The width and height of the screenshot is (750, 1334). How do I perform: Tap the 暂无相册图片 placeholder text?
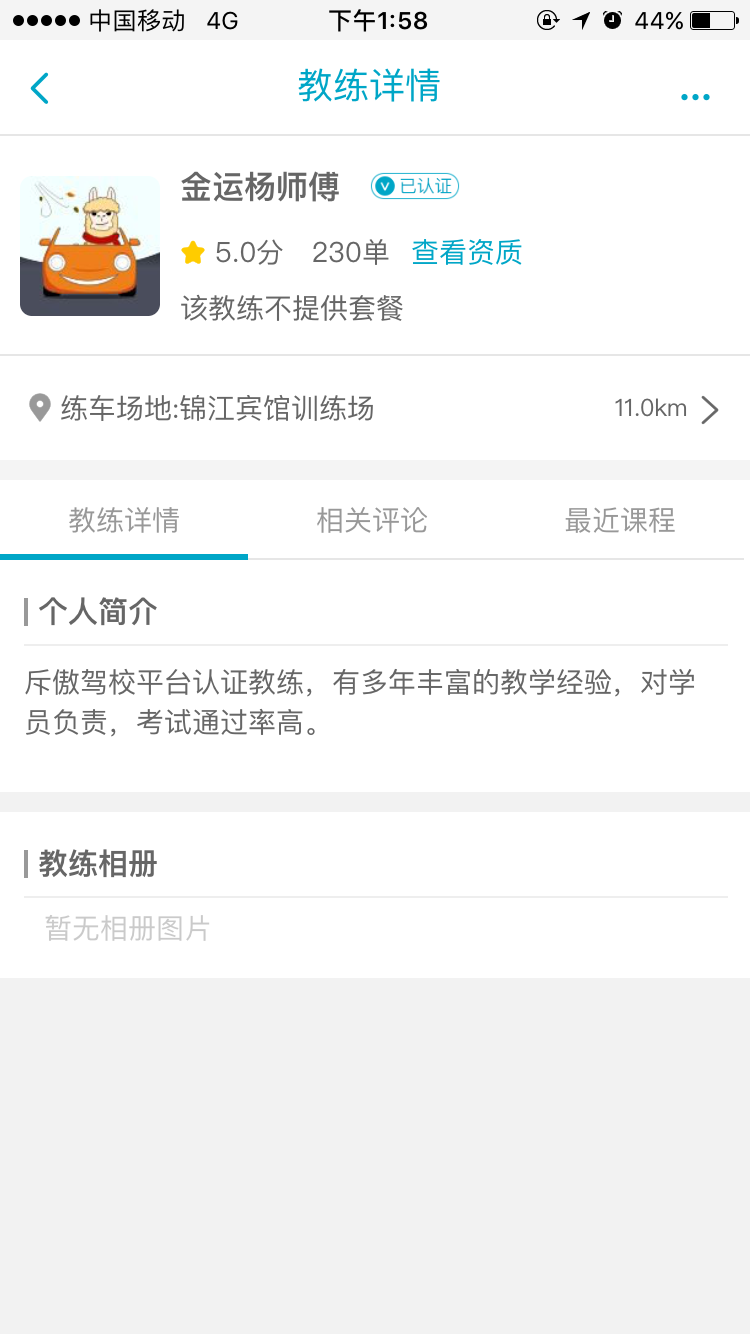pos(125,929)
